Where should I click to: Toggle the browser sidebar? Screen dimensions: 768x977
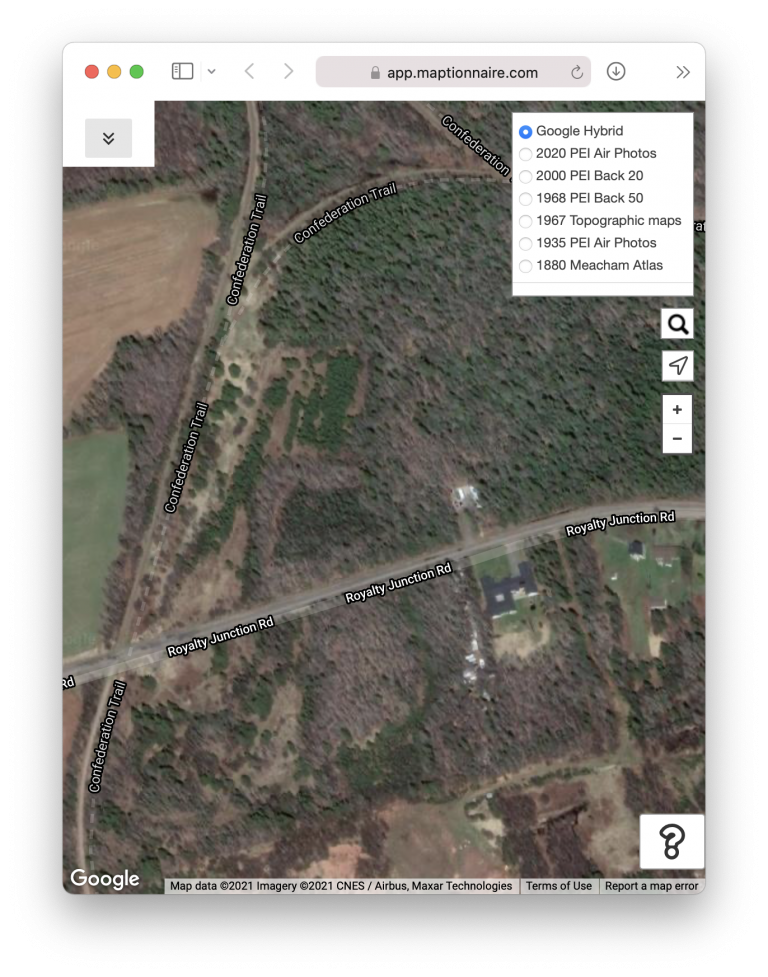182,71
